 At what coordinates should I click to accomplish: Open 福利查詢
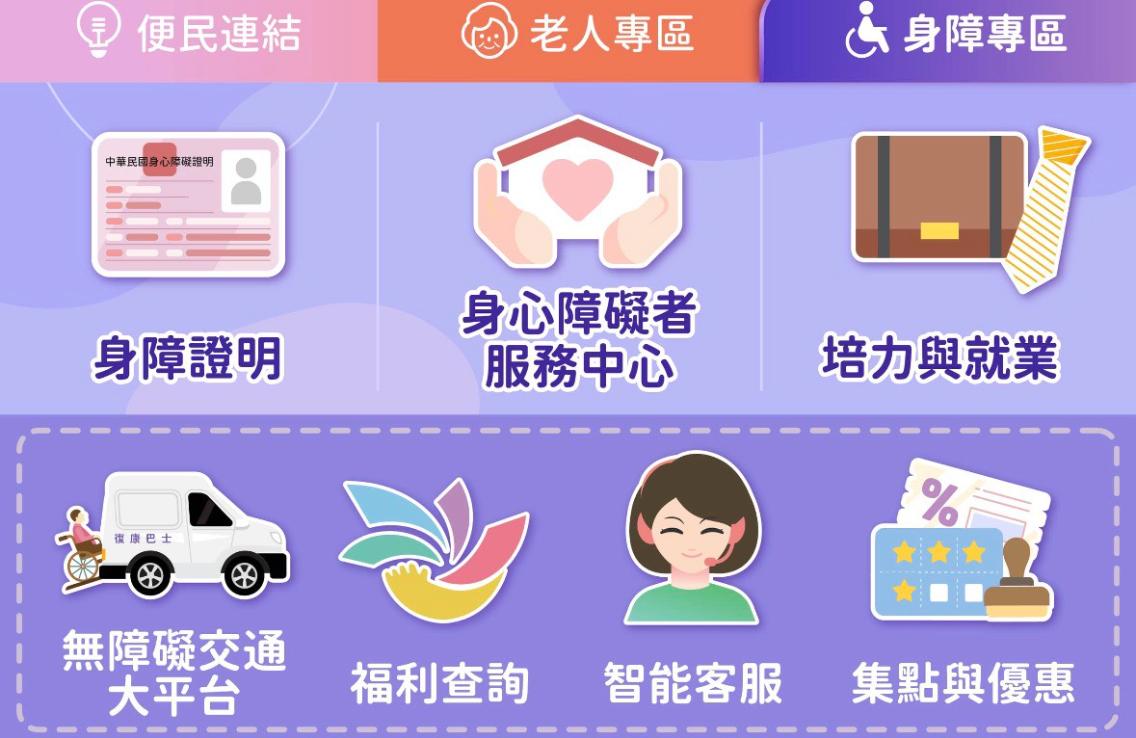pyautogui.click(x=437, y=590)
